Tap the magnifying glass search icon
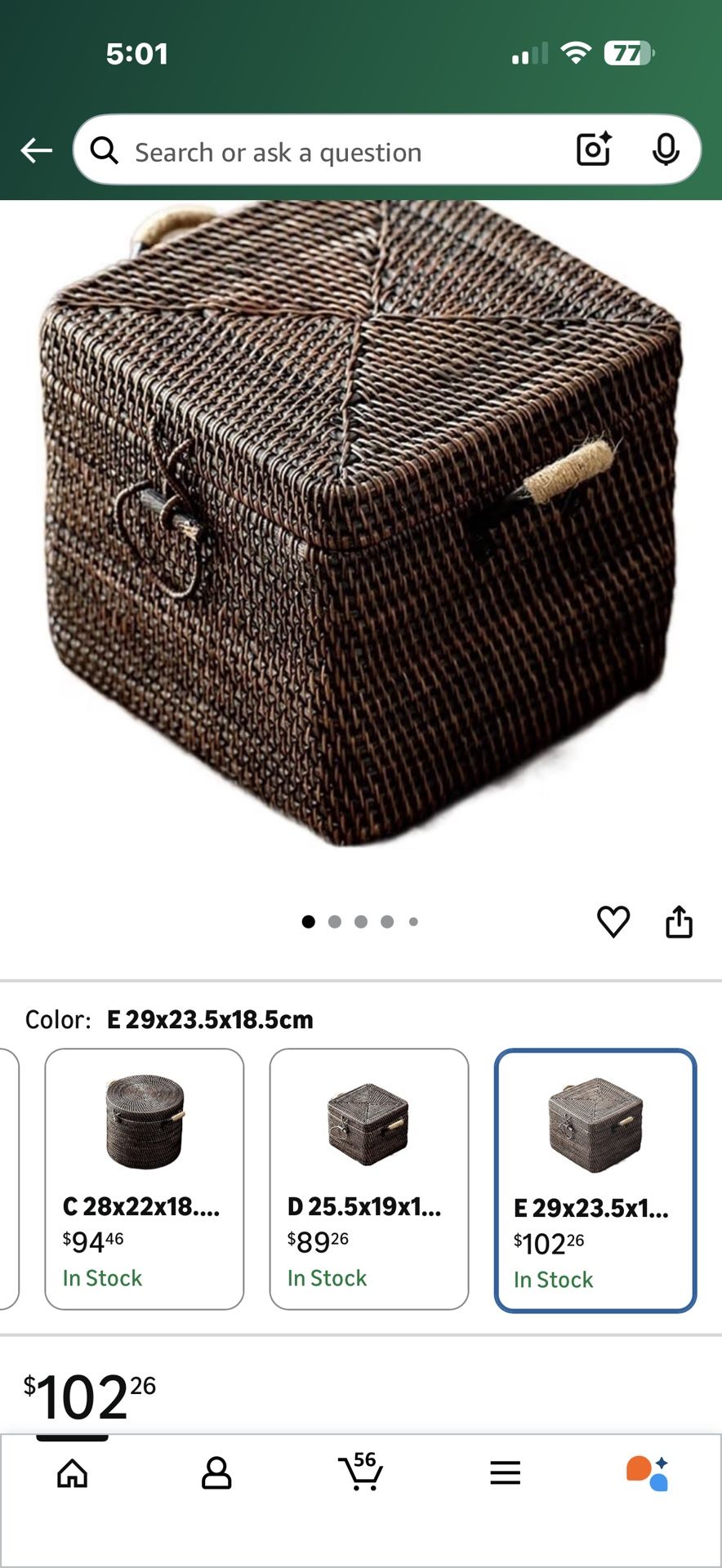Viewport: 722px width, 1568px height. click(x=104, y=149)
